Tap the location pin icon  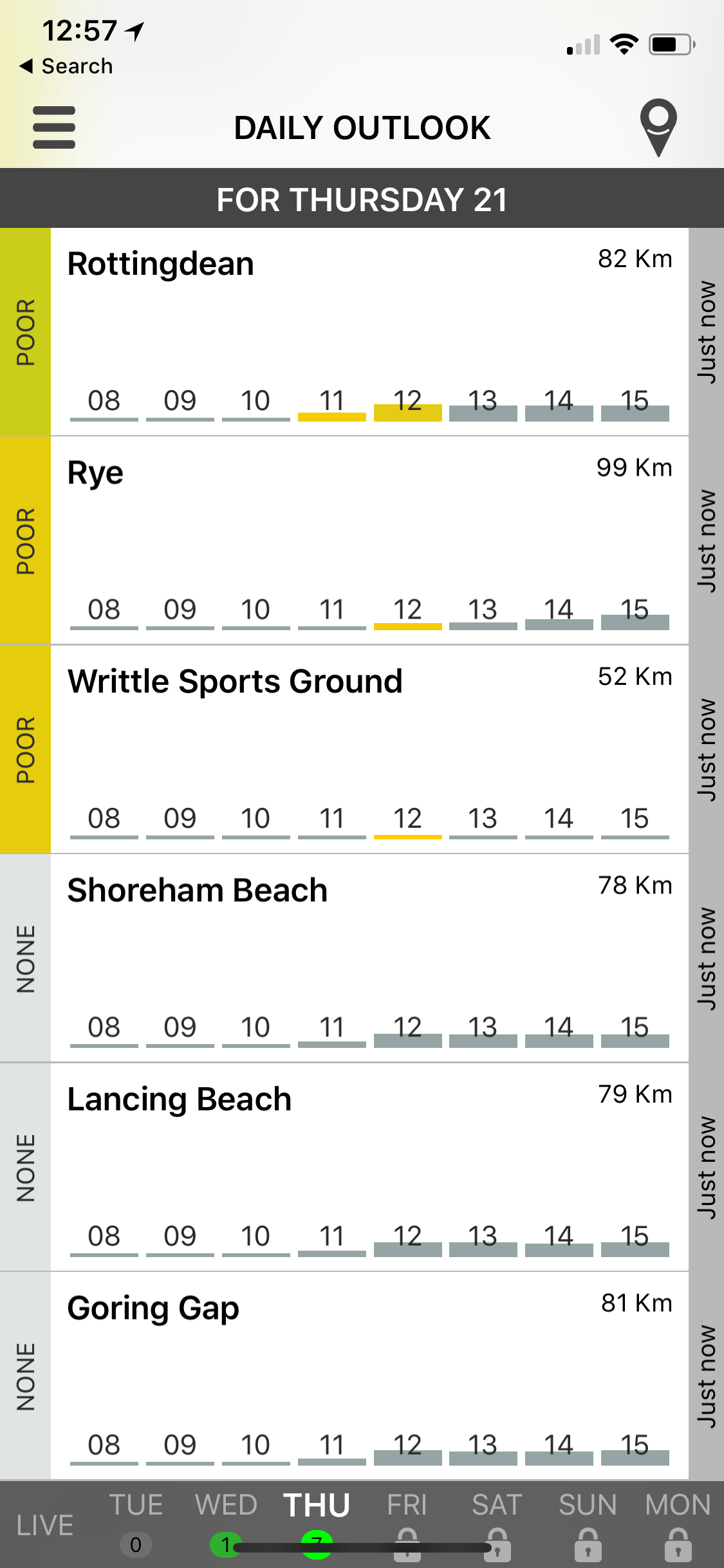(658, 127)
